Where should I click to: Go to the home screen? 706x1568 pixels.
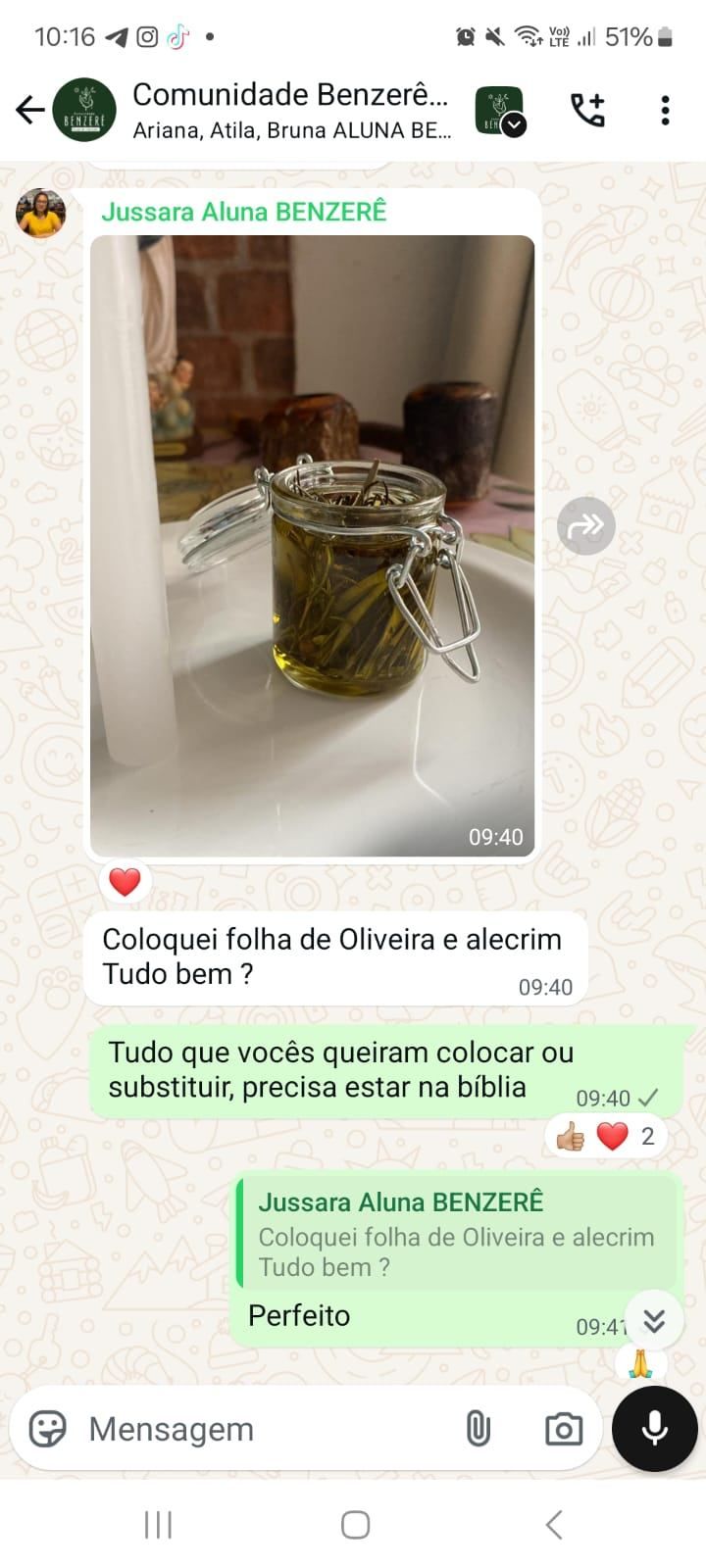click(x=355, y=1524)
